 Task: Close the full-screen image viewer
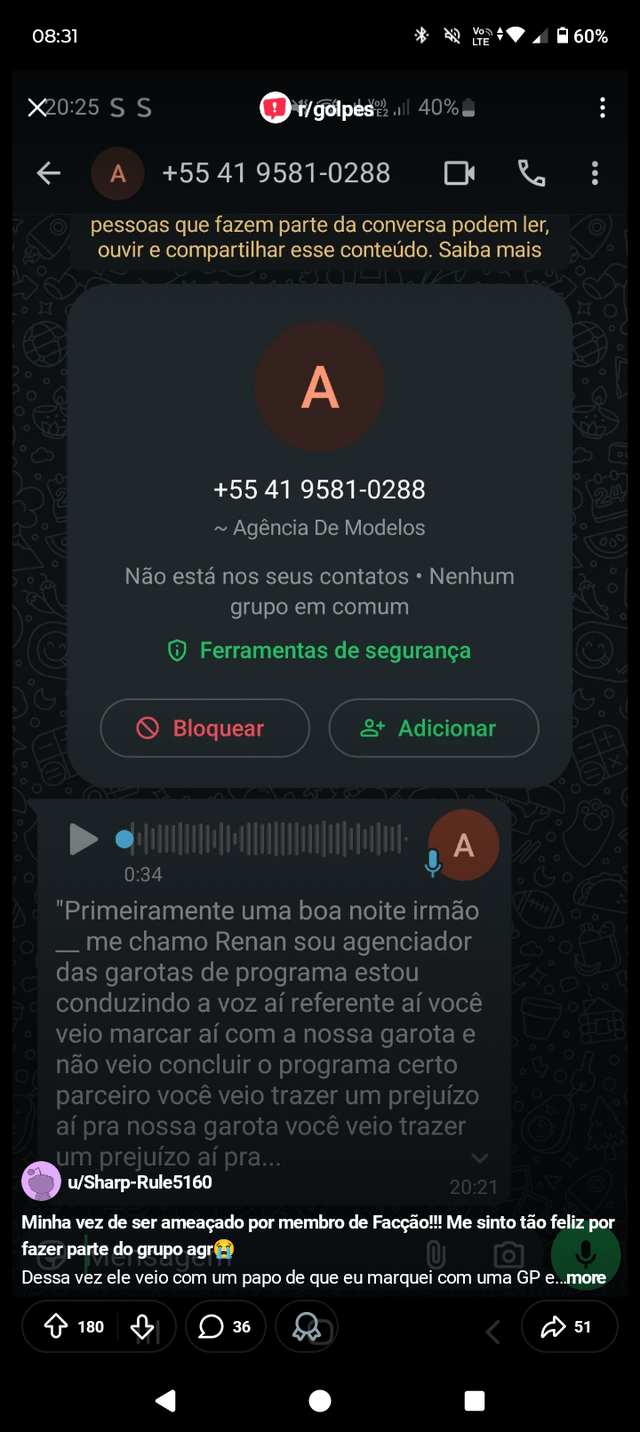pos(37,107)
